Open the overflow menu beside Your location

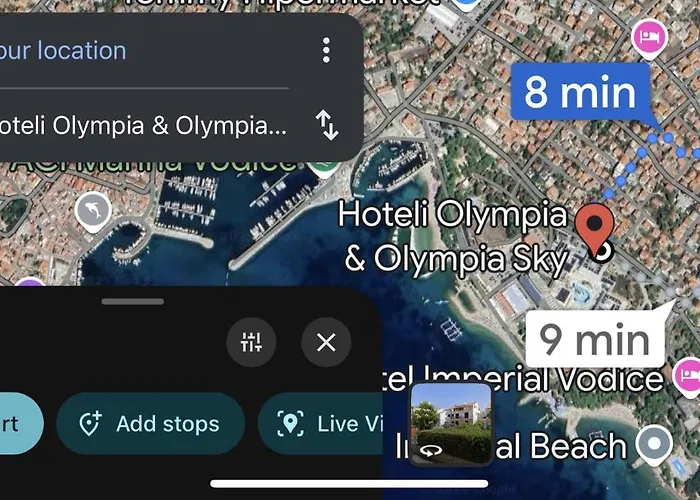click(x=326, y=50)
